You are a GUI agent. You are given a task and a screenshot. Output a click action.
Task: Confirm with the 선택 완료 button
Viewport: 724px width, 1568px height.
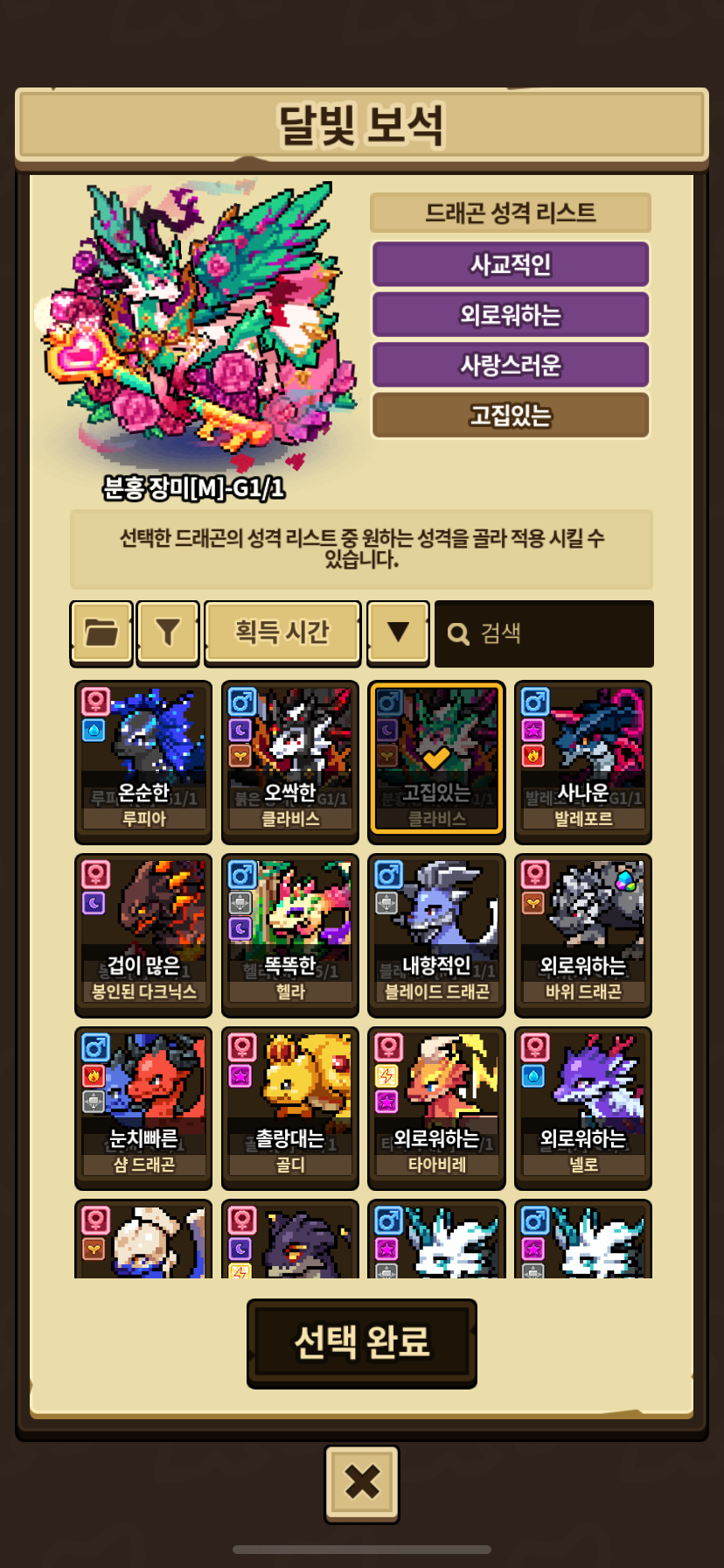pyautogui.click(x=362, y=1342)
